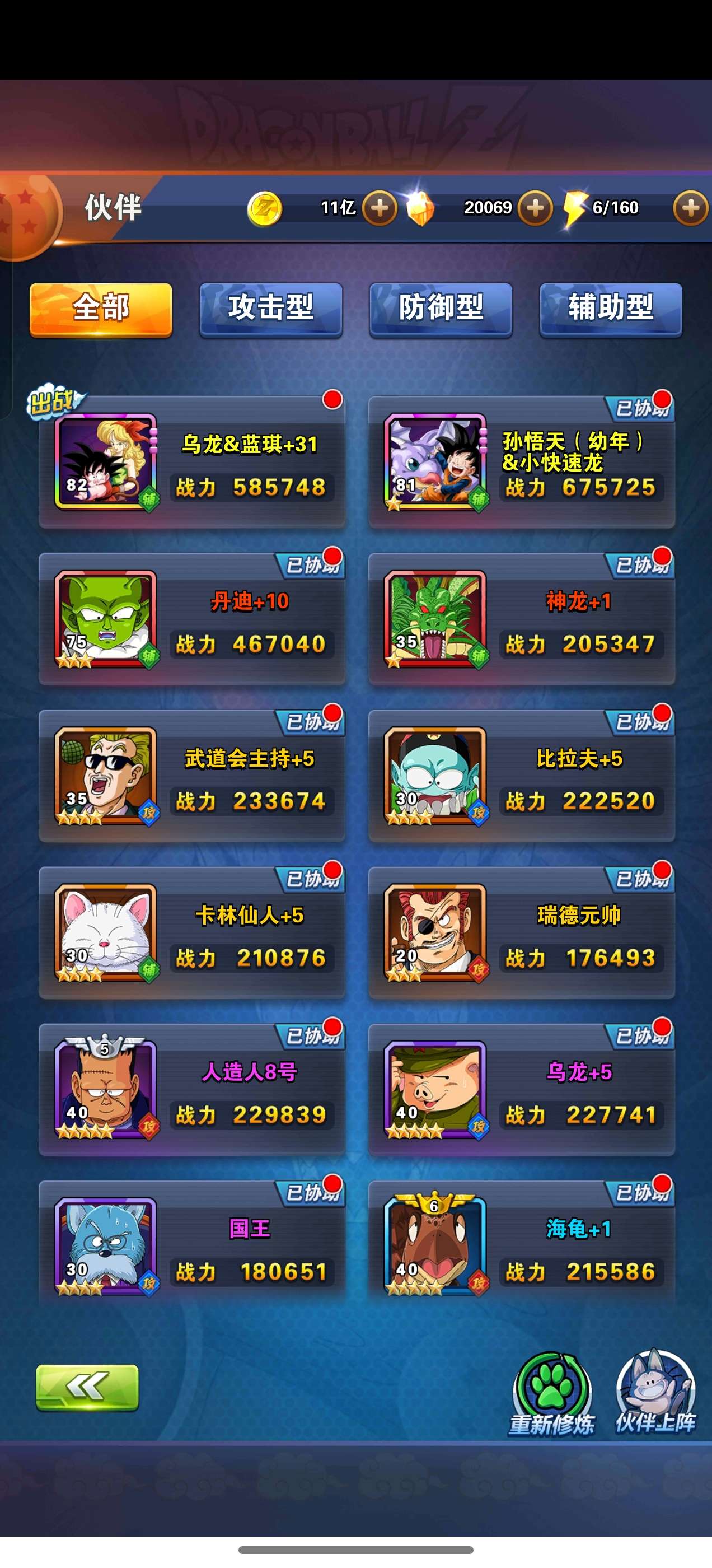
Task: Open 人造人8号 partner card
Action: click(x=193, y=1091)
